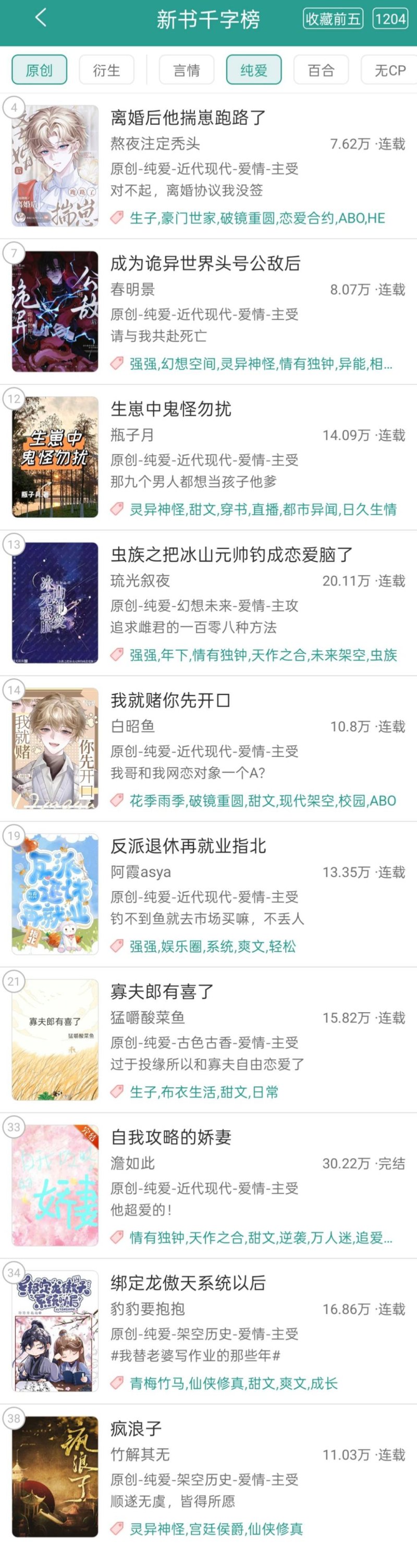This screenshot has width=417, height=1568.
Task: Open the book 寡夫郎有喜了
Action: pos(162,991)
